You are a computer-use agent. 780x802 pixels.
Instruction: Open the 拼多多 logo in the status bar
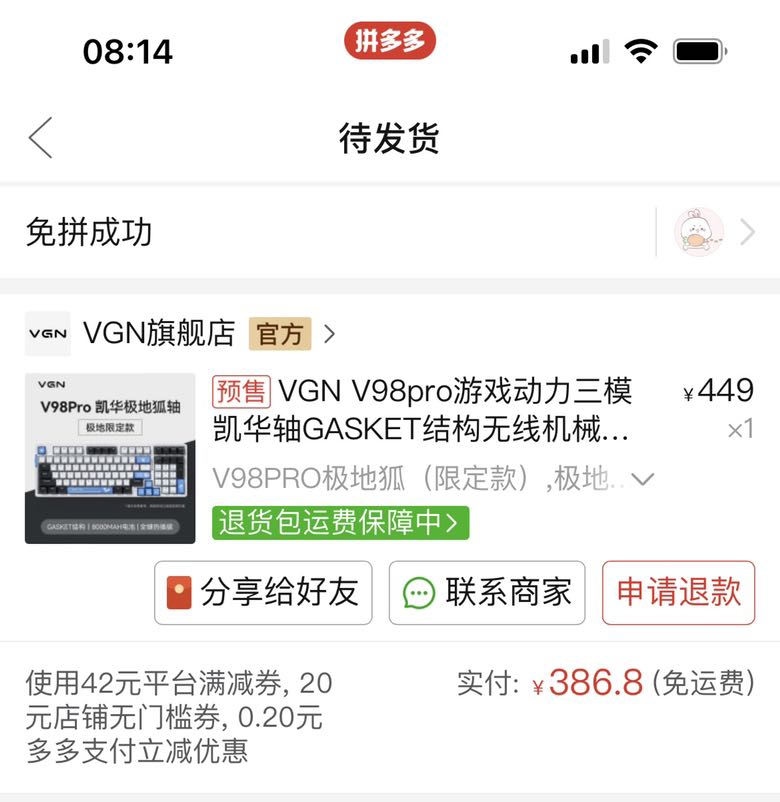390,41
